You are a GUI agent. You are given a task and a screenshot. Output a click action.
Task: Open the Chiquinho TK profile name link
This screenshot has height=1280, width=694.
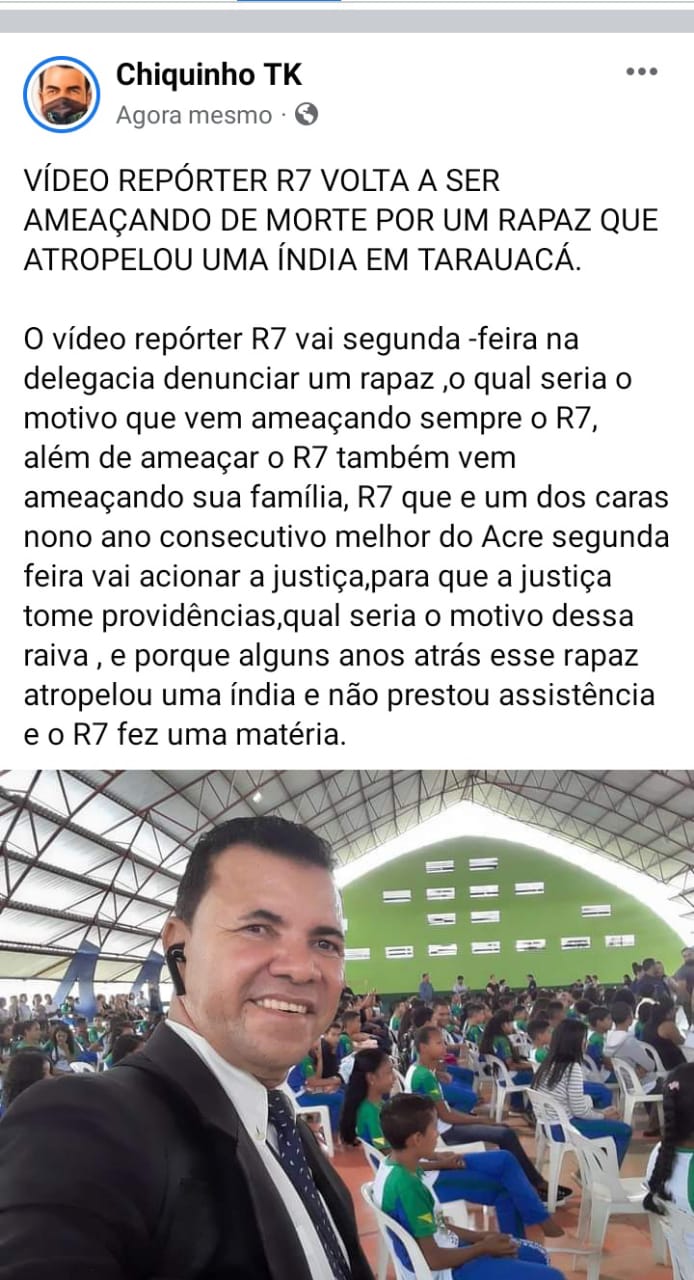click(x=209, y=74)
